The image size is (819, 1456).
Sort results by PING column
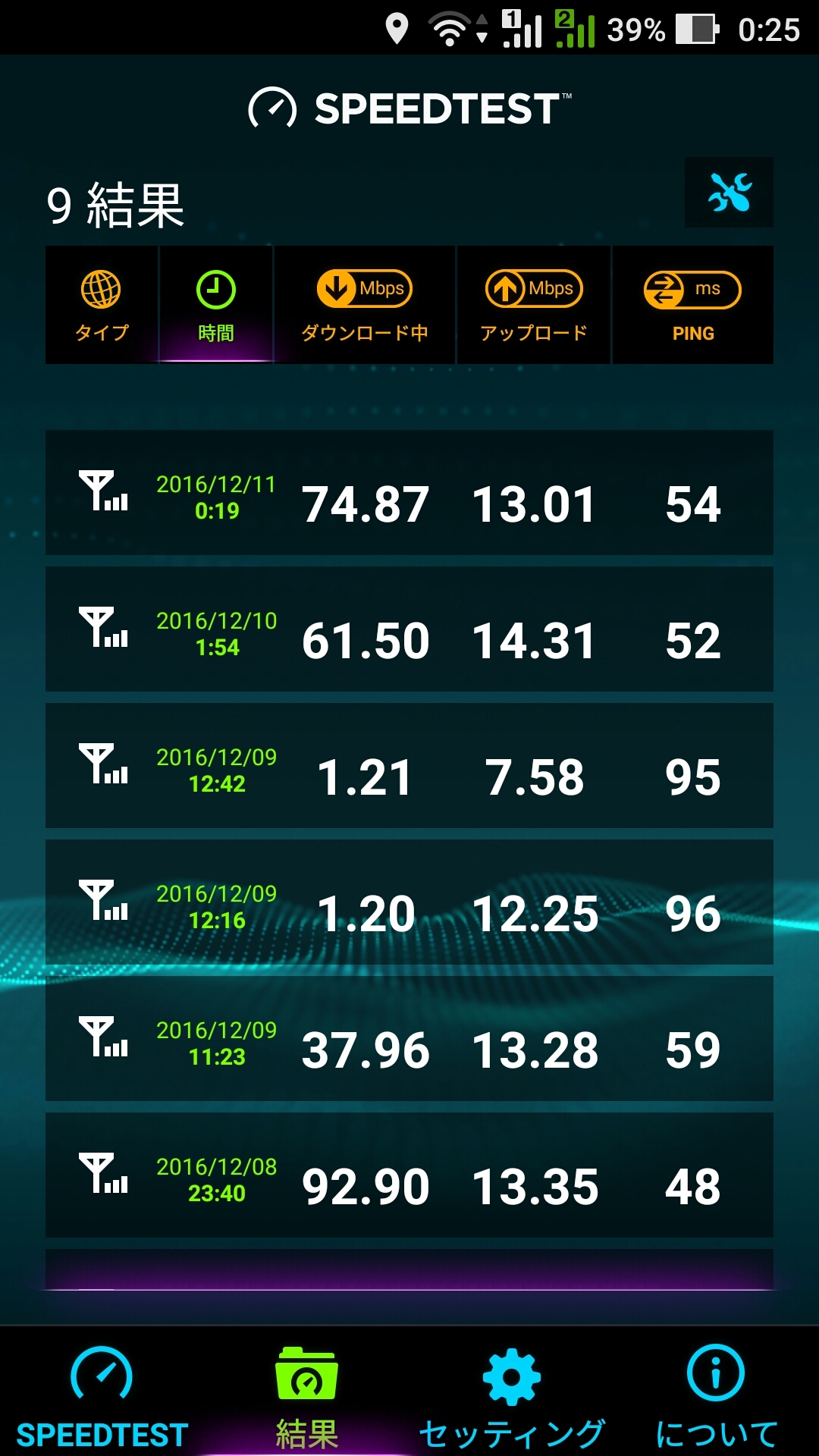pos(692,305)
